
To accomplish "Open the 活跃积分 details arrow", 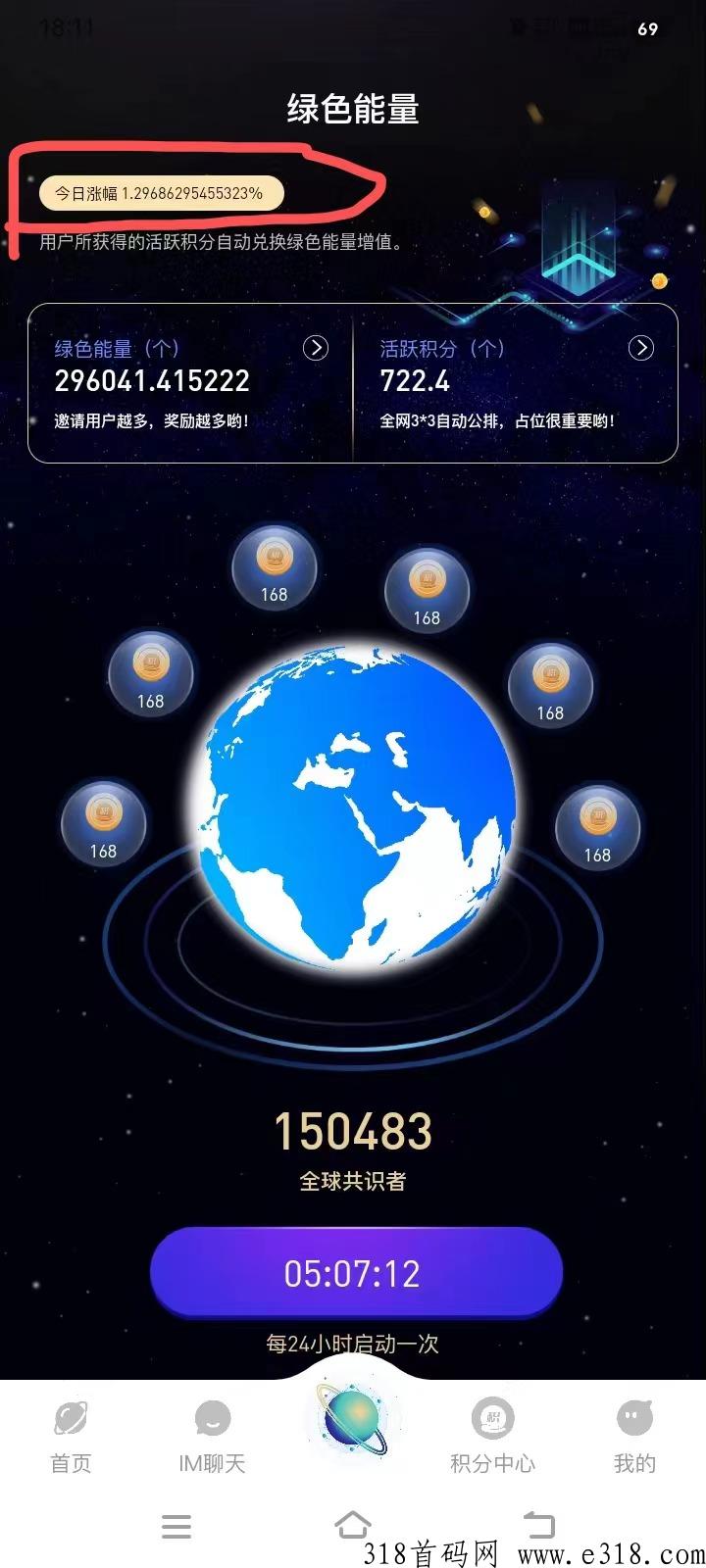I will click(x=641, y=348).
